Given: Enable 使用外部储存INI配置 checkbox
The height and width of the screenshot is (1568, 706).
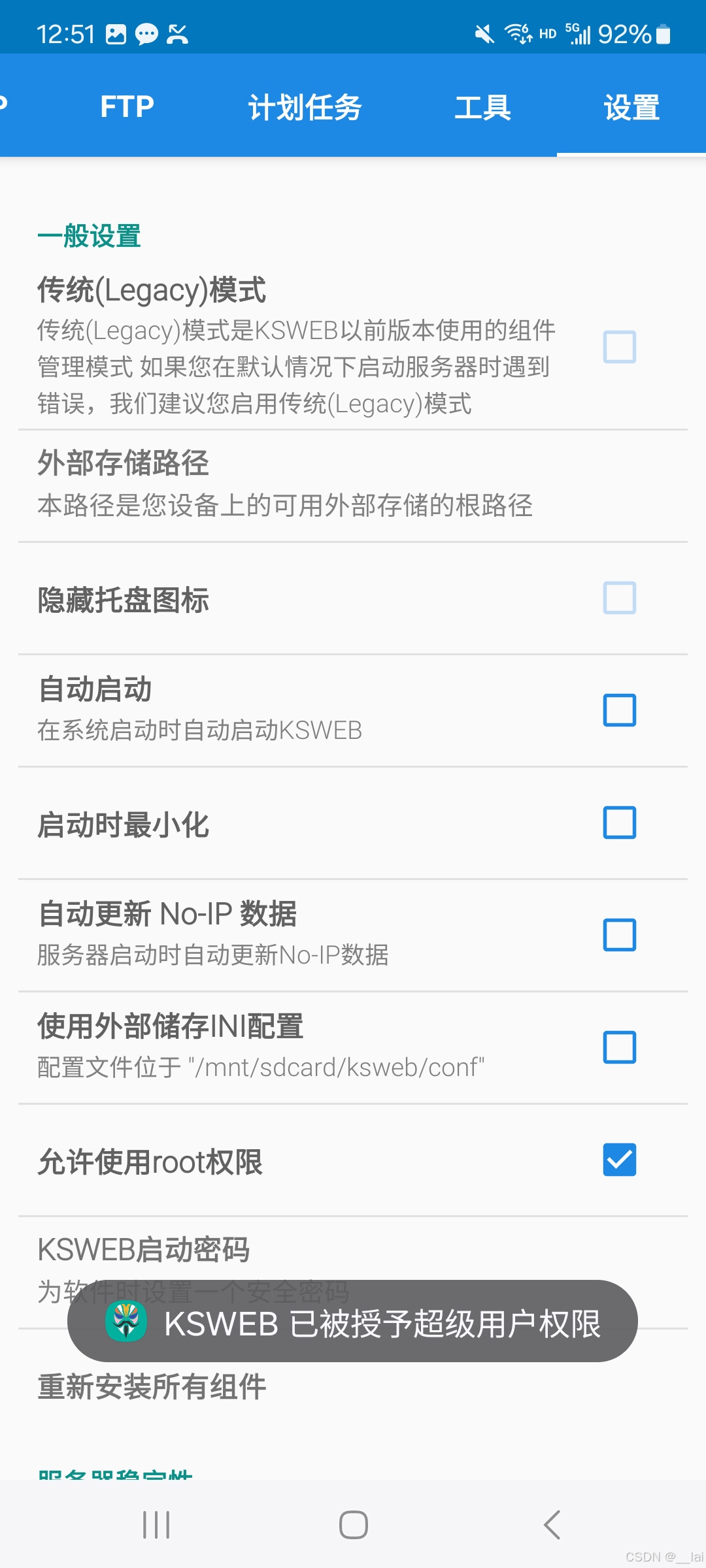Looking at the screenshot, I should [x=620, y=1047].
